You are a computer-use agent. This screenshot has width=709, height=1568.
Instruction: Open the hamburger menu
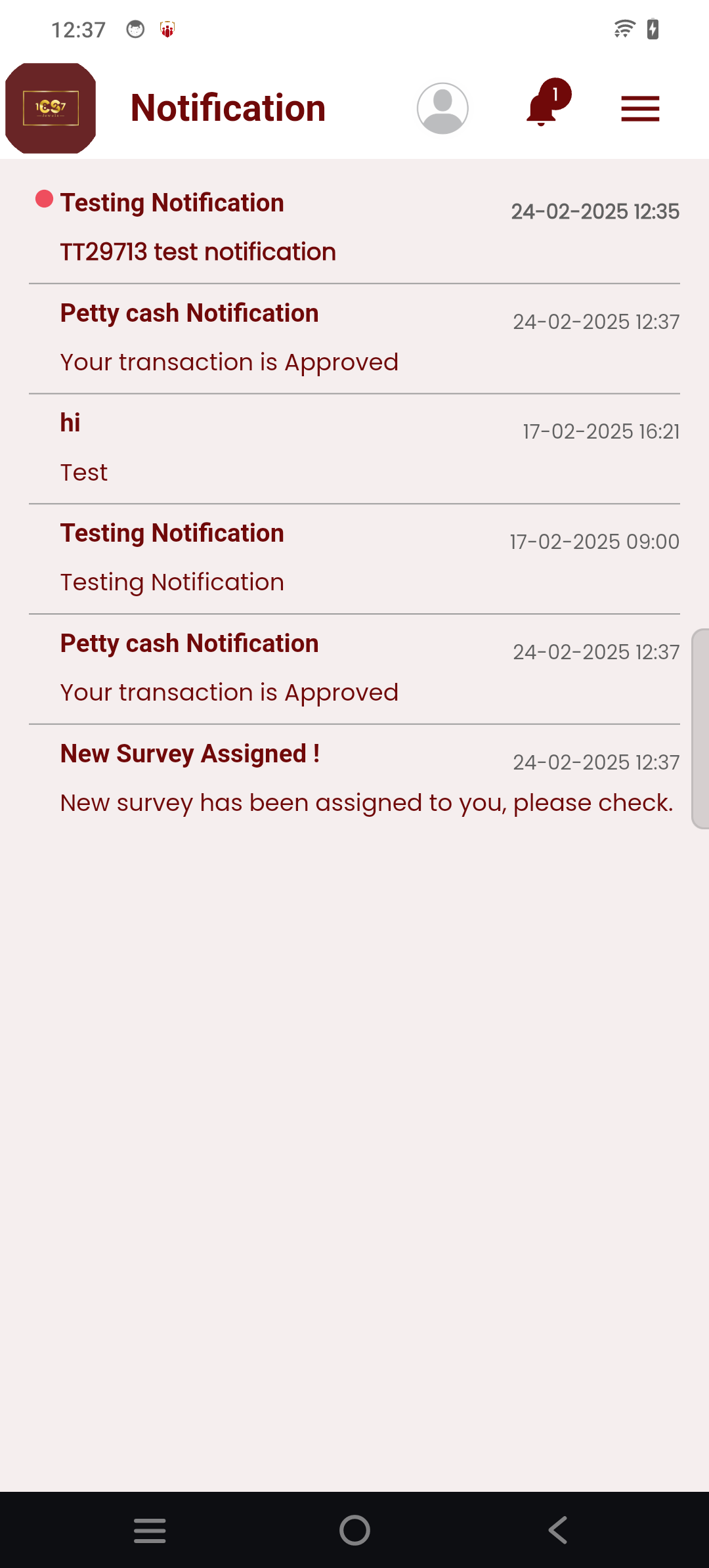tap(640, 109)
